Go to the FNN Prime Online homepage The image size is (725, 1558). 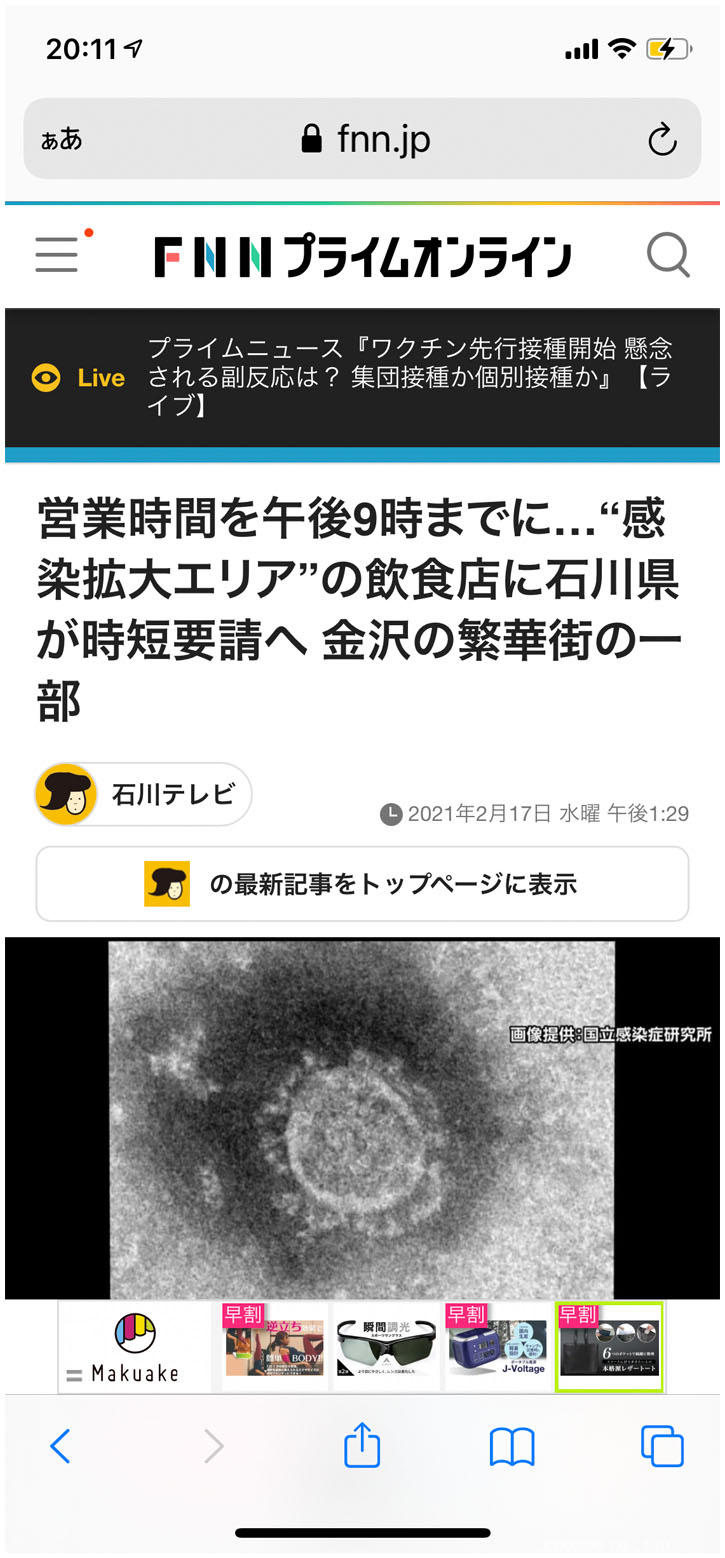tap(362, 257)
